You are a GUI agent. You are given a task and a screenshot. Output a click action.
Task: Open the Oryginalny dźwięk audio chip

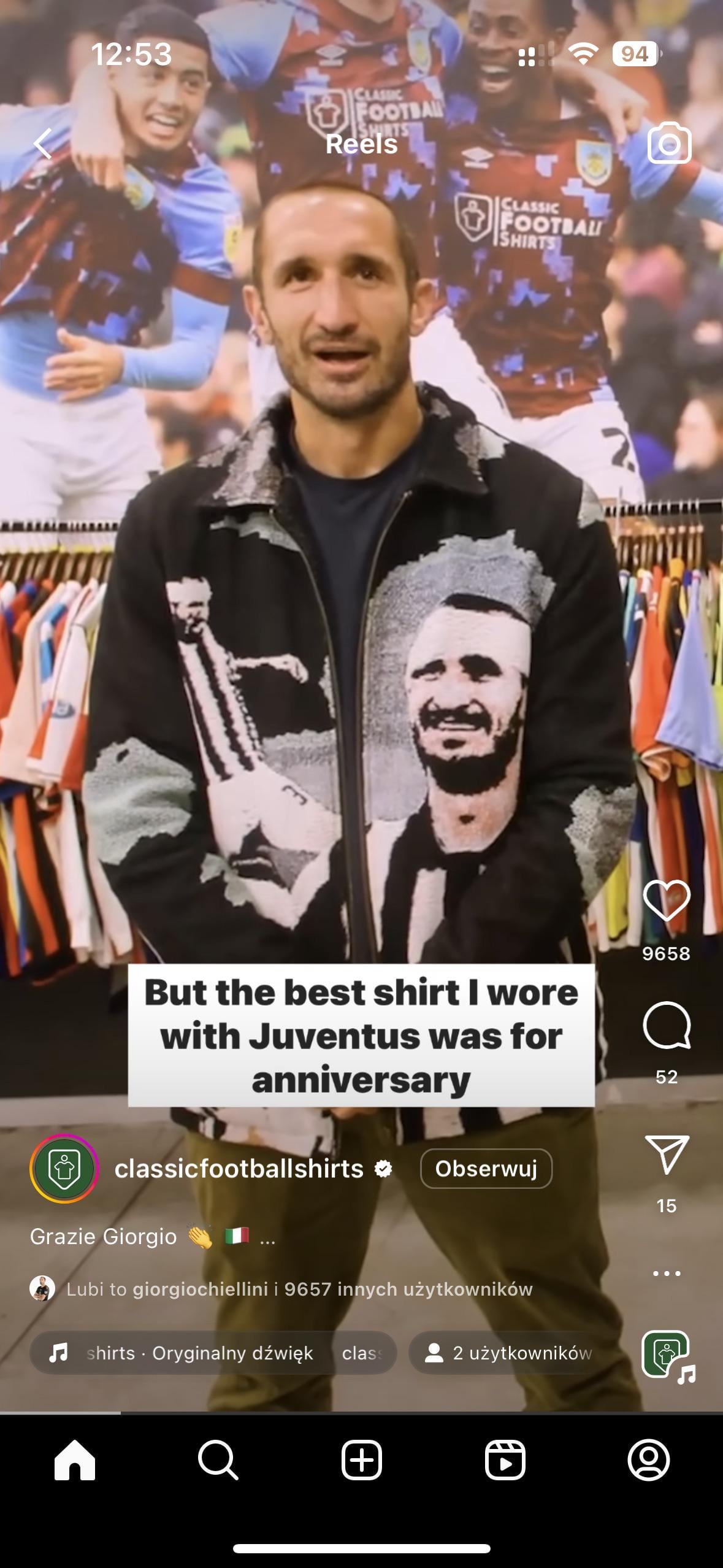(213, 1353)
